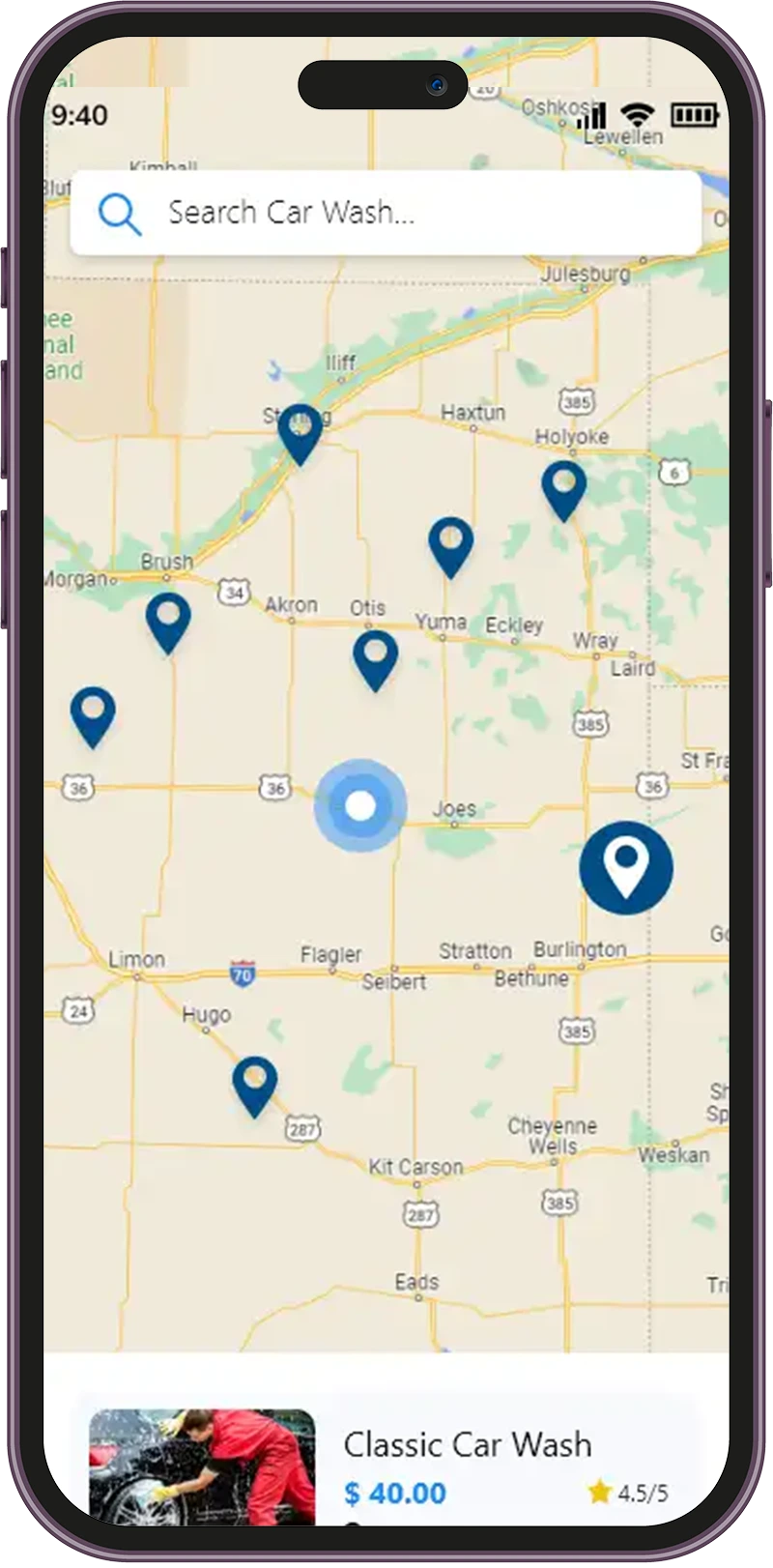Tap the large highlighted pin above Burlington
Image resolution: width=773 pixels, height=1568 pixels.
click(x=626, y=867)
